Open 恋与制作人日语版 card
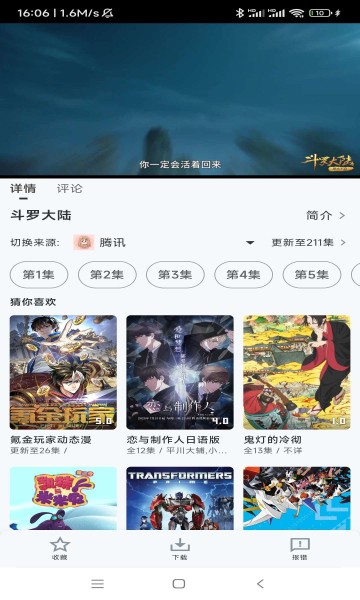 click(180, 385)
